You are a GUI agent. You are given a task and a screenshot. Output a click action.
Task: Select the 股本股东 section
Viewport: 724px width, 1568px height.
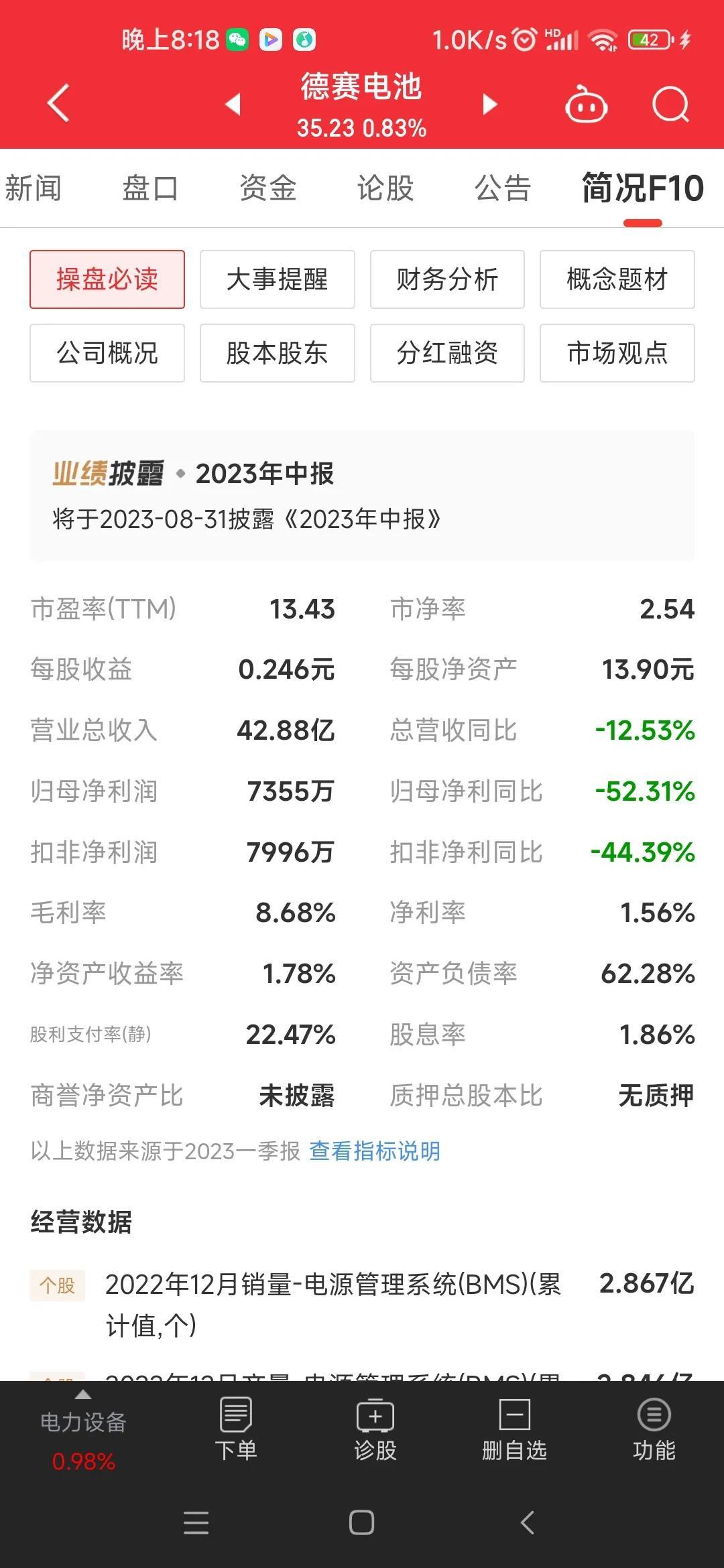click(x=278, y=353)
